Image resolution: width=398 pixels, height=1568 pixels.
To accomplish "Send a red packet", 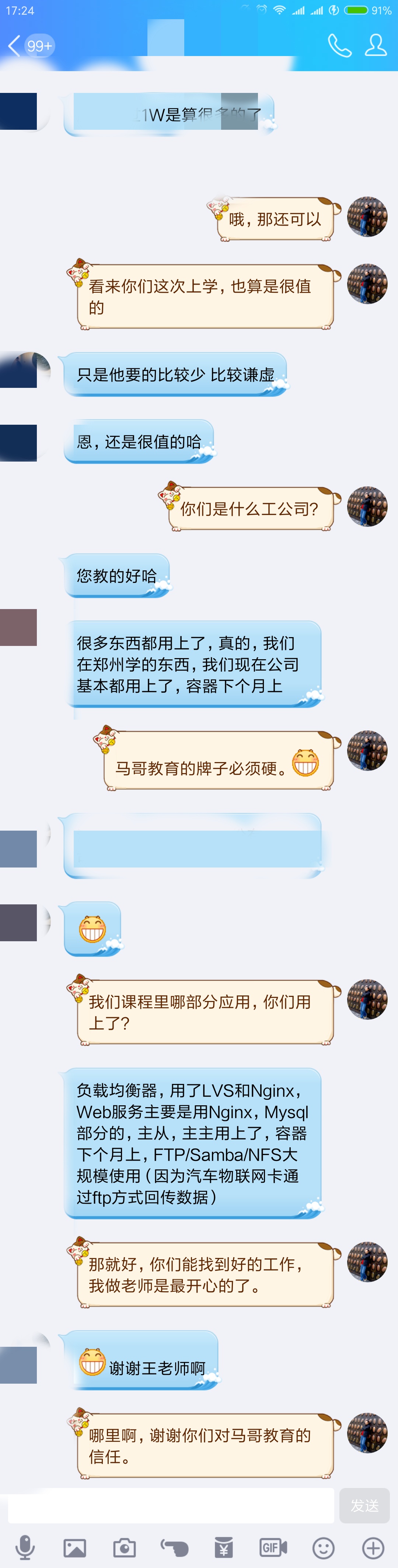I will (x=223, y=1547).
